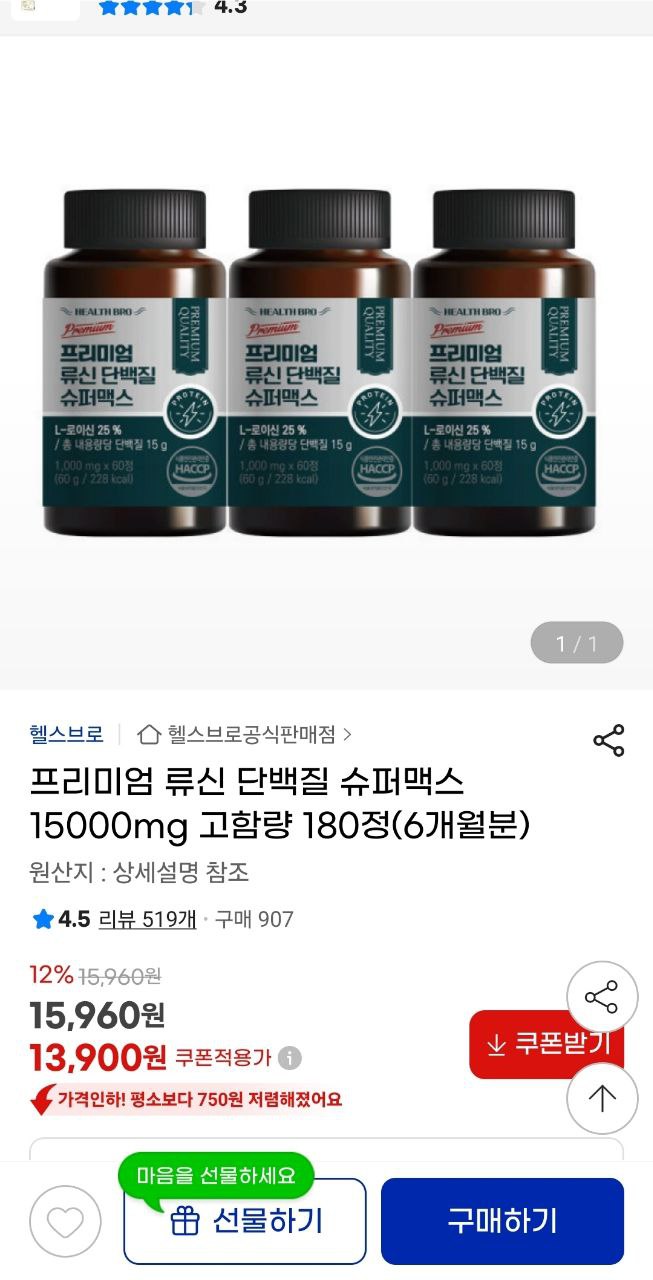Show coupon price info icon
This screenshot has width=653, height=1280.
(x=290, y=1057)
